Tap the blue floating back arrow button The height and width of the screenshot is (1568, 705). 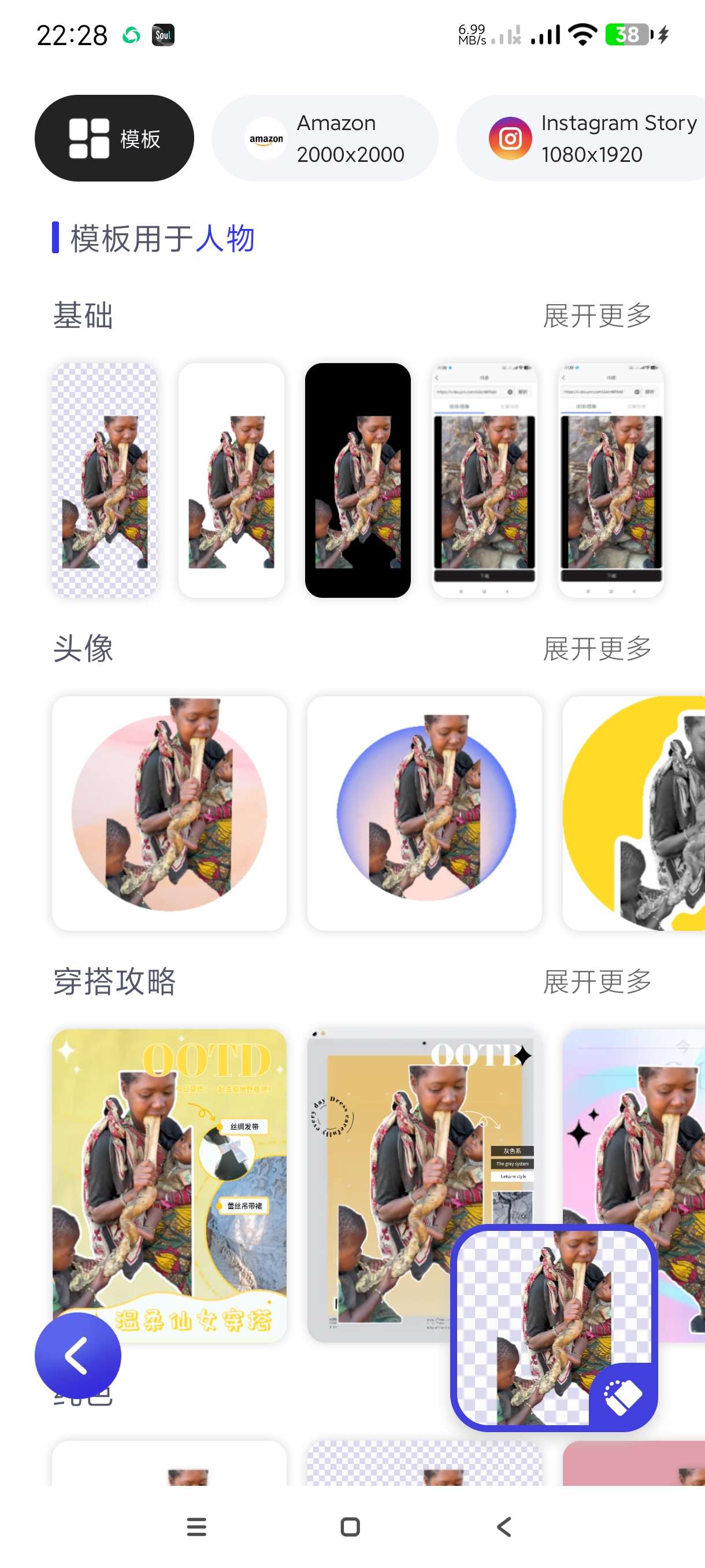click(78, 1356)
